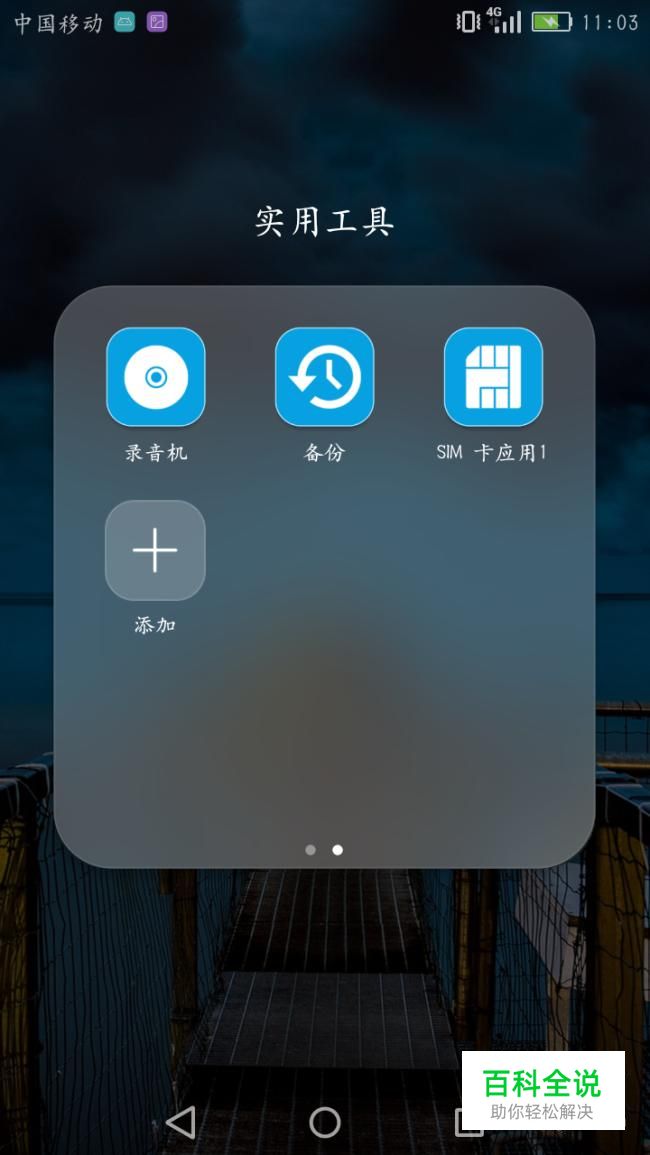Screen dimensions: 650x1155
Task: Return to the home screen
Action: pos(325,1122)
